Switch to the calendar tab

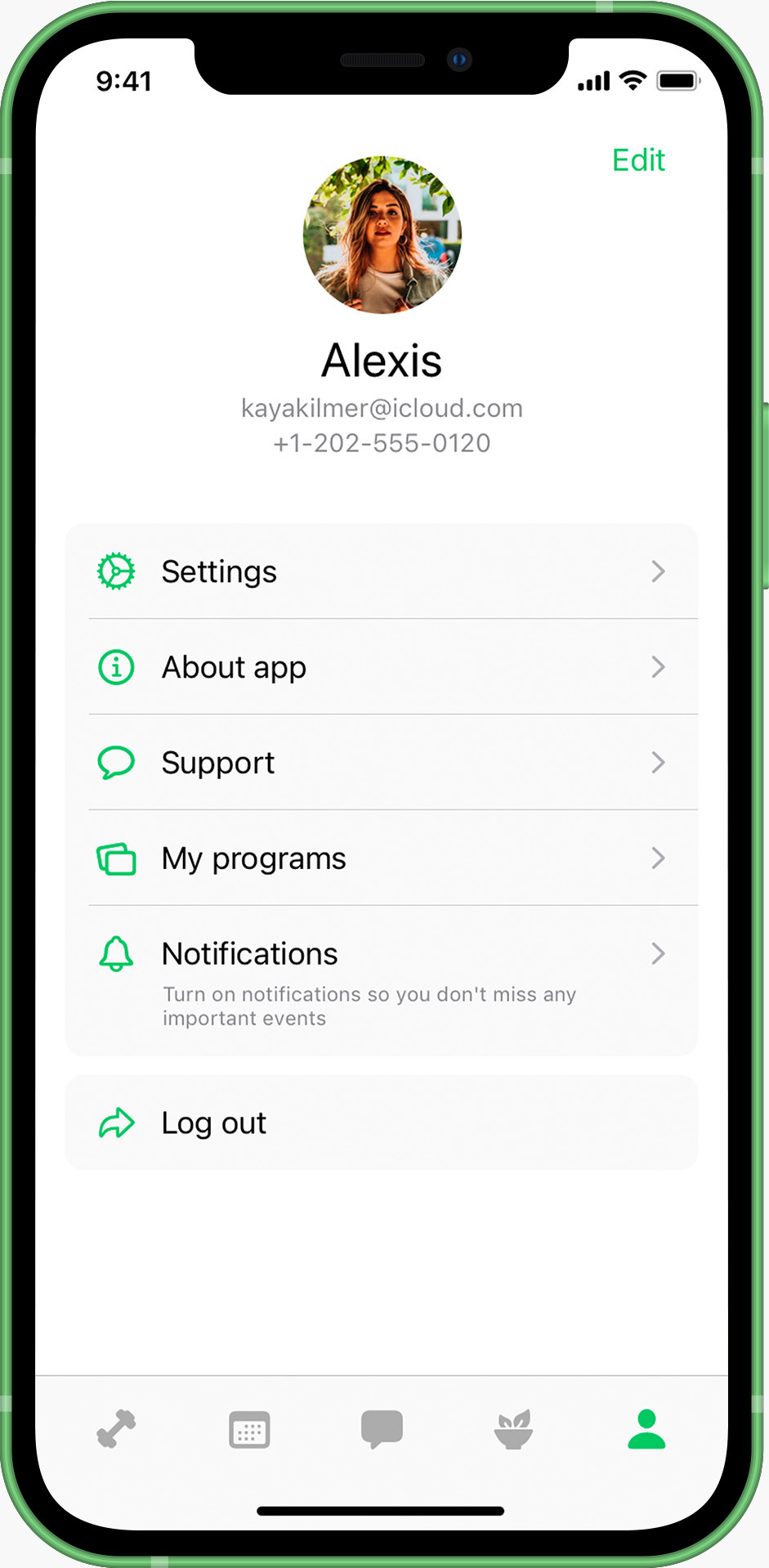(x=249, y=1429)
